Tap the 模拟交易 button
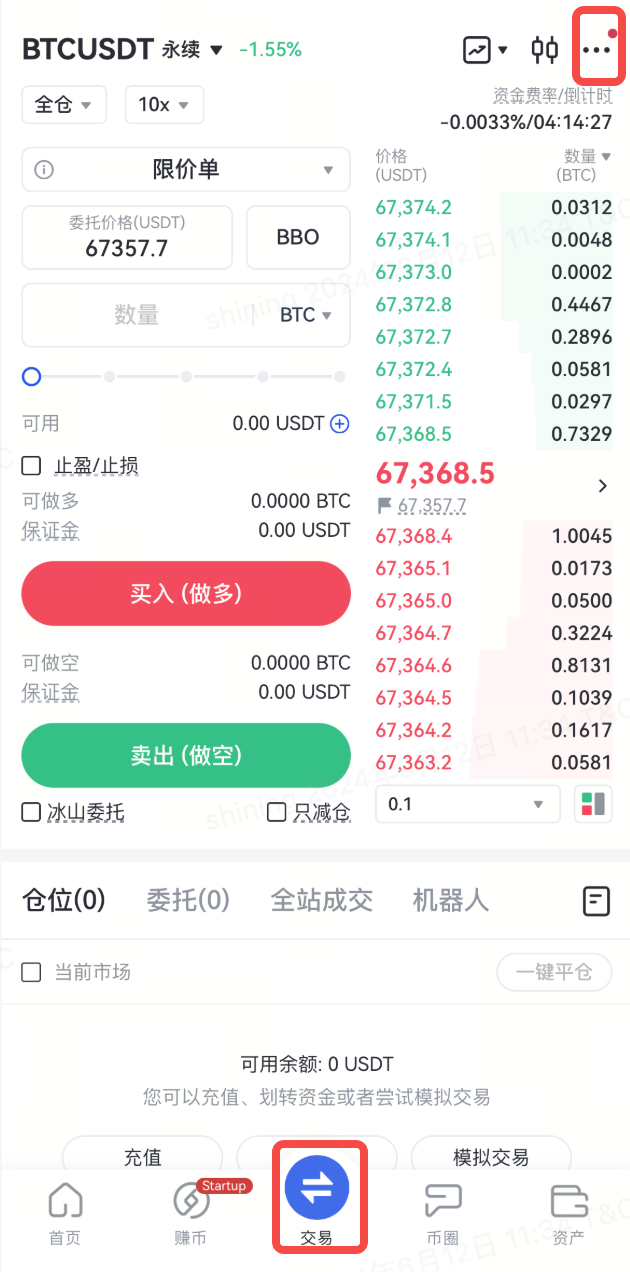The height and width of the screenshot is (1272, 630). (x=490, y=1157)
